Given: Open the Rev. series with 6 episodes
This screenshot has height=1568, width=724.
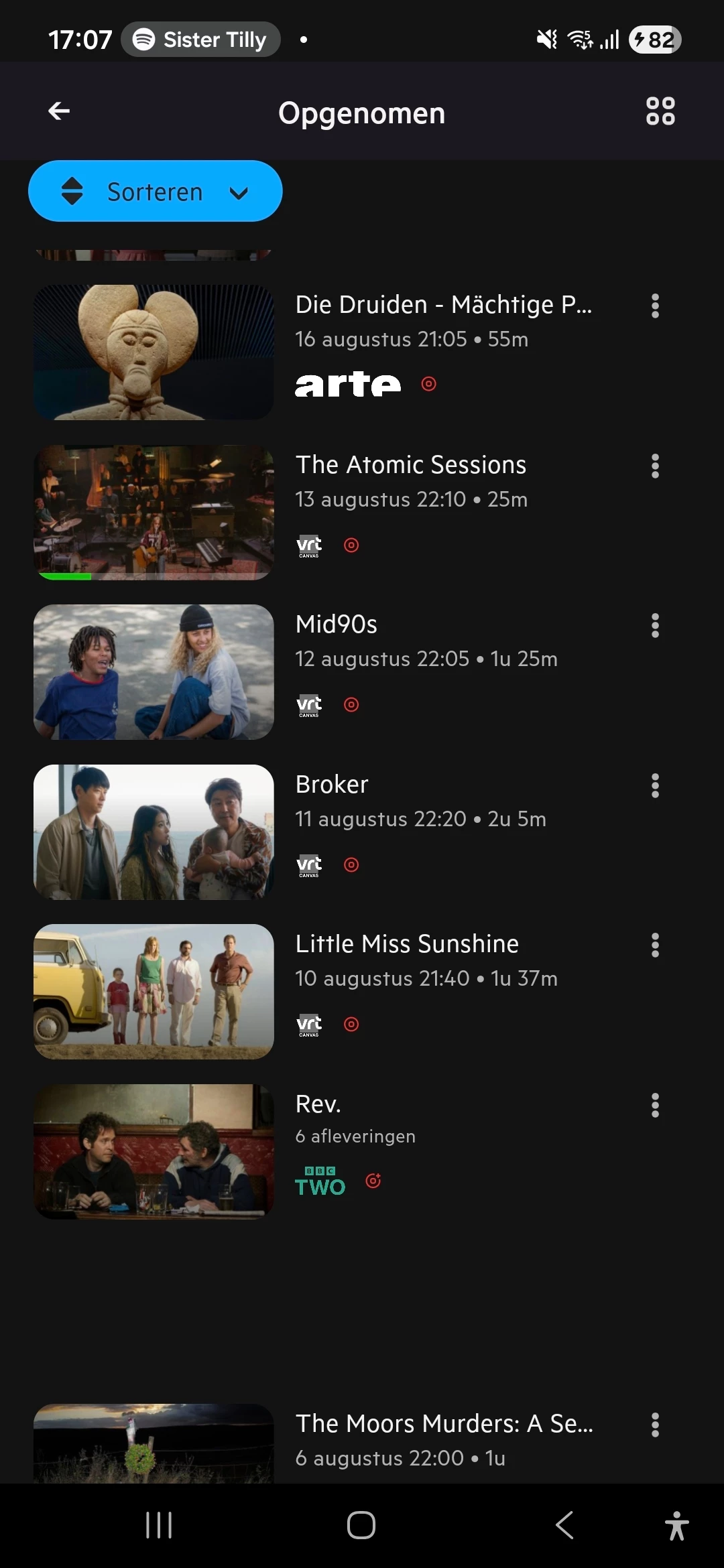Looking at the screenshot, I should pyautogui.click(x=154, y=1151).
